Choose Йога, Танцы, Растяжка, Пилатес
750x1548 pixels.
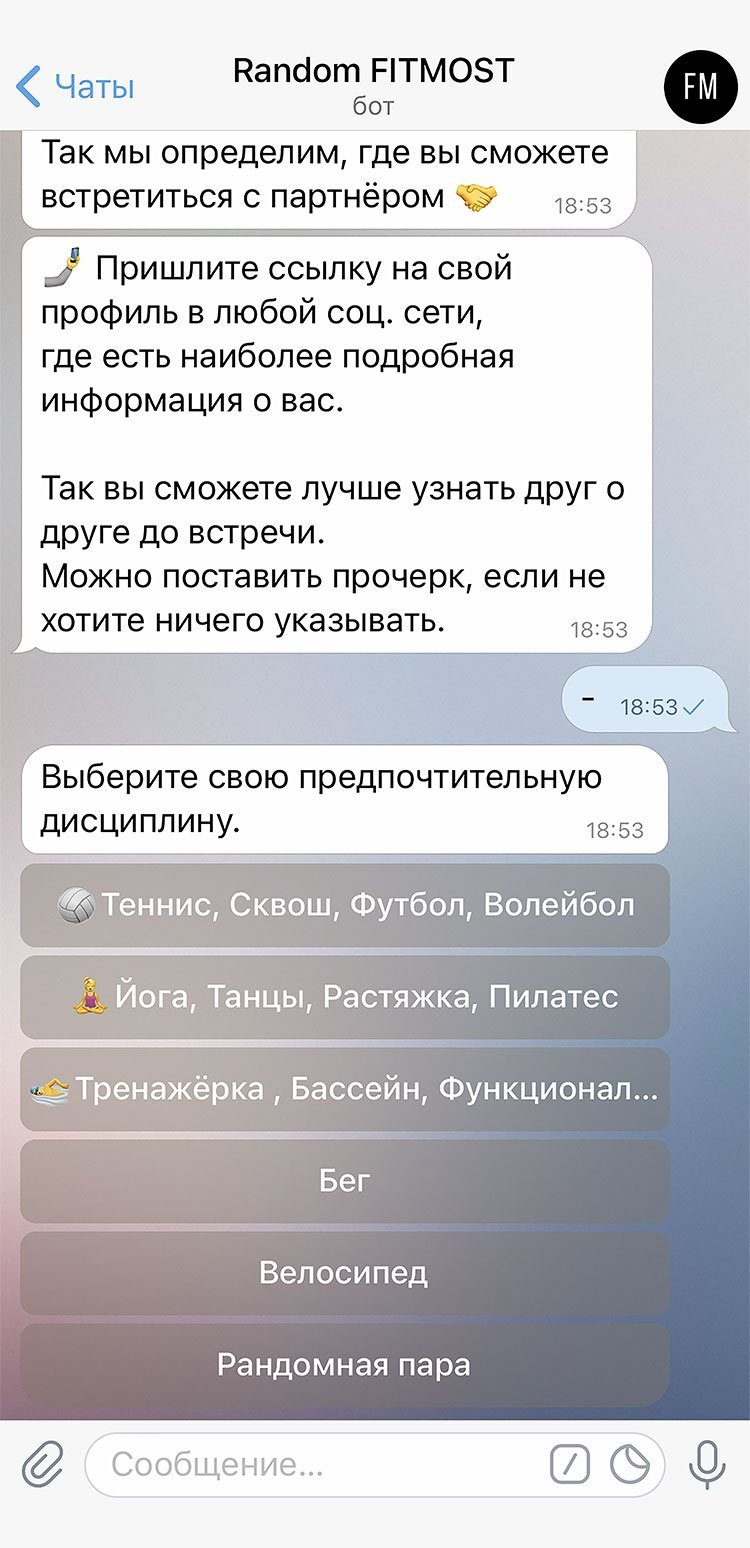pos(345,997)
